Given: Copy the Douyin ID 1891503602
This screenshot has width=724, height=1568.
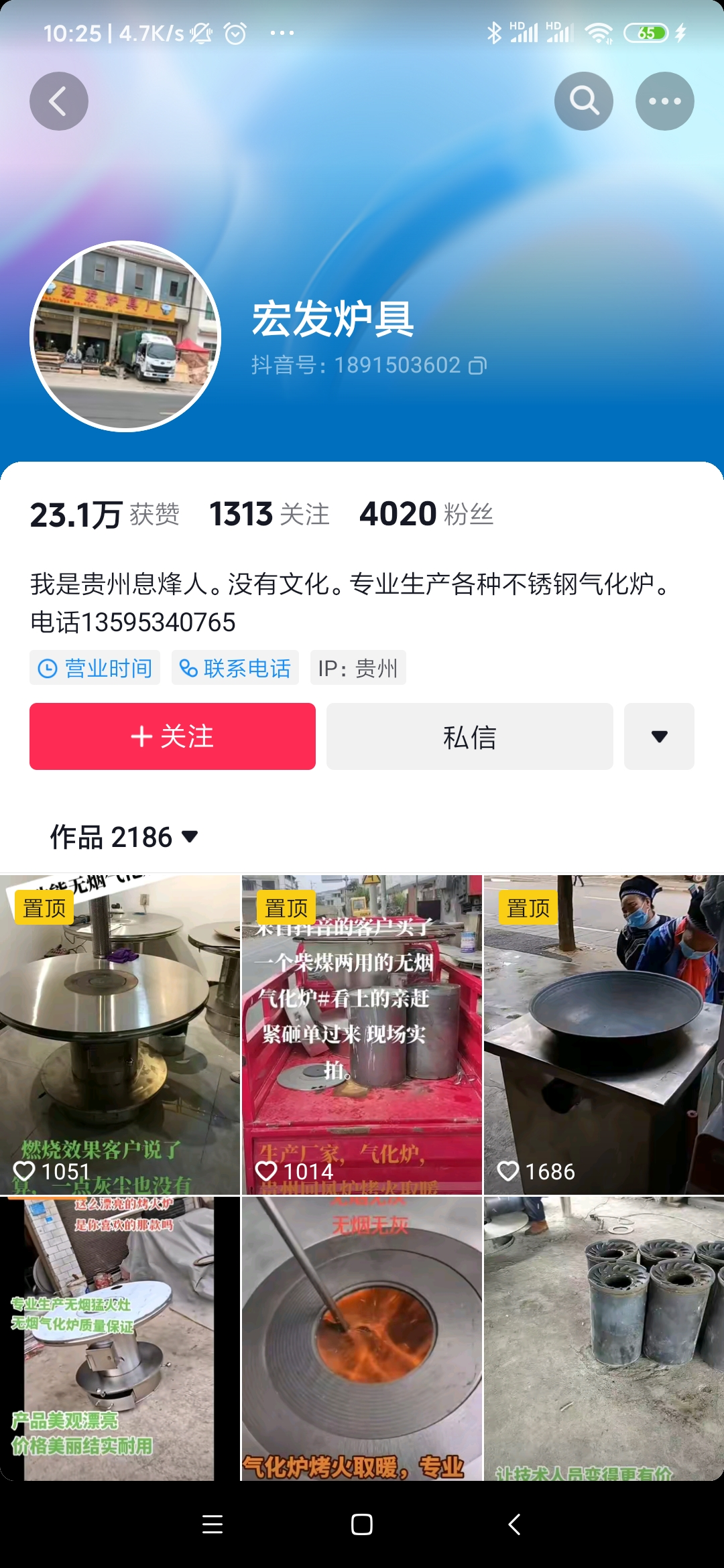Looking at the screenshot, I should pos(477,365).
